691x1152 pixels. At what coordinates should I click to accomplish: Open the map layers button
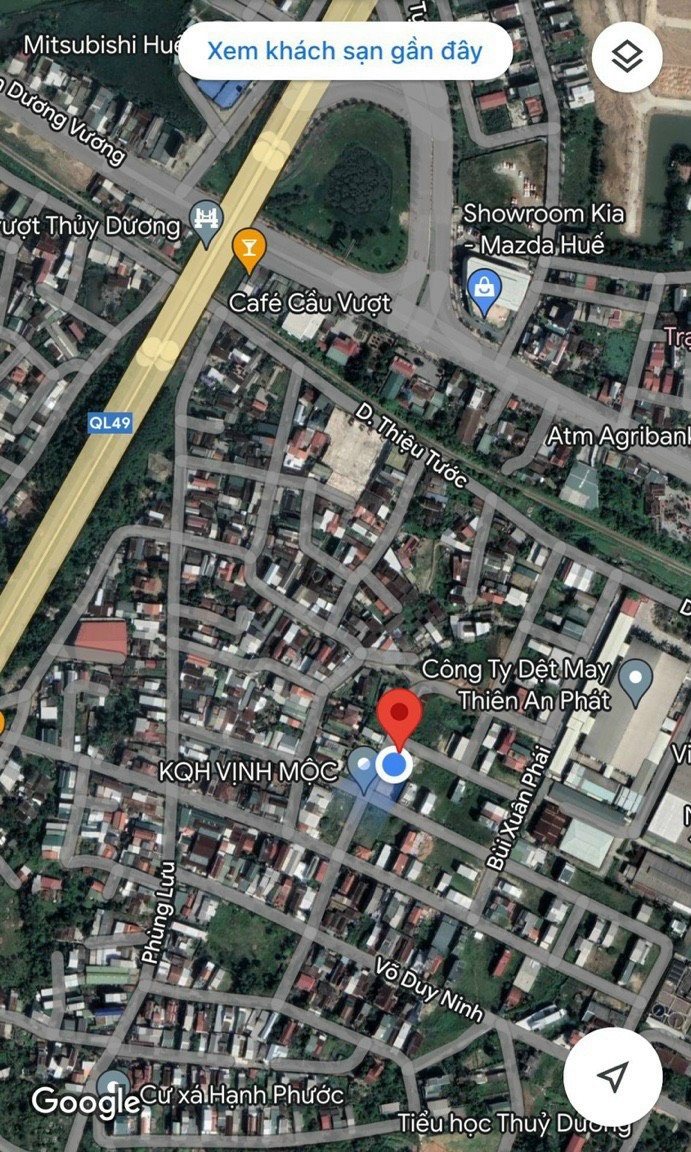click(x=627, y=57)
